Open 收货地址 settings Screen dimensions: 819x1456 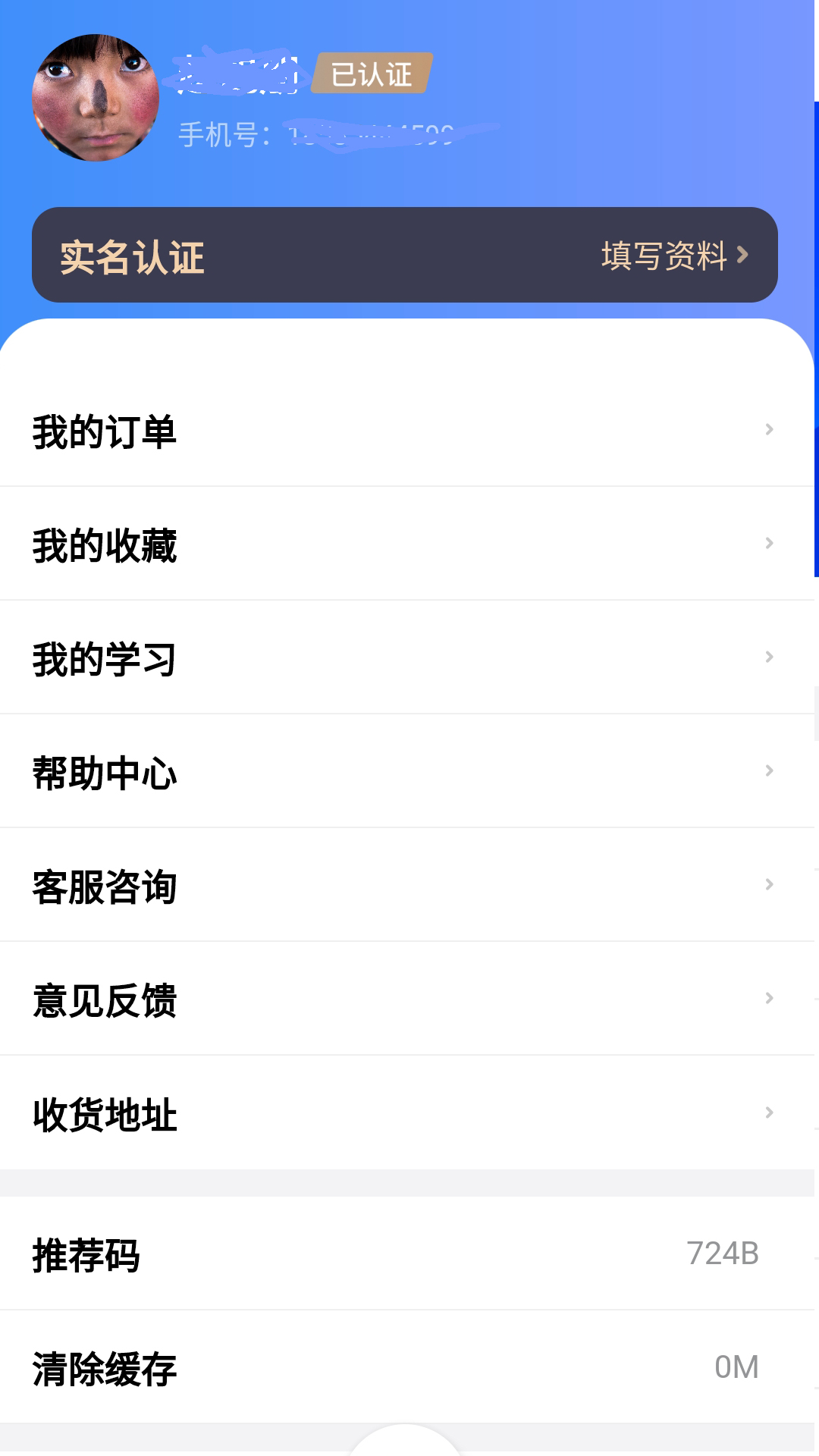click(407, 1112)
